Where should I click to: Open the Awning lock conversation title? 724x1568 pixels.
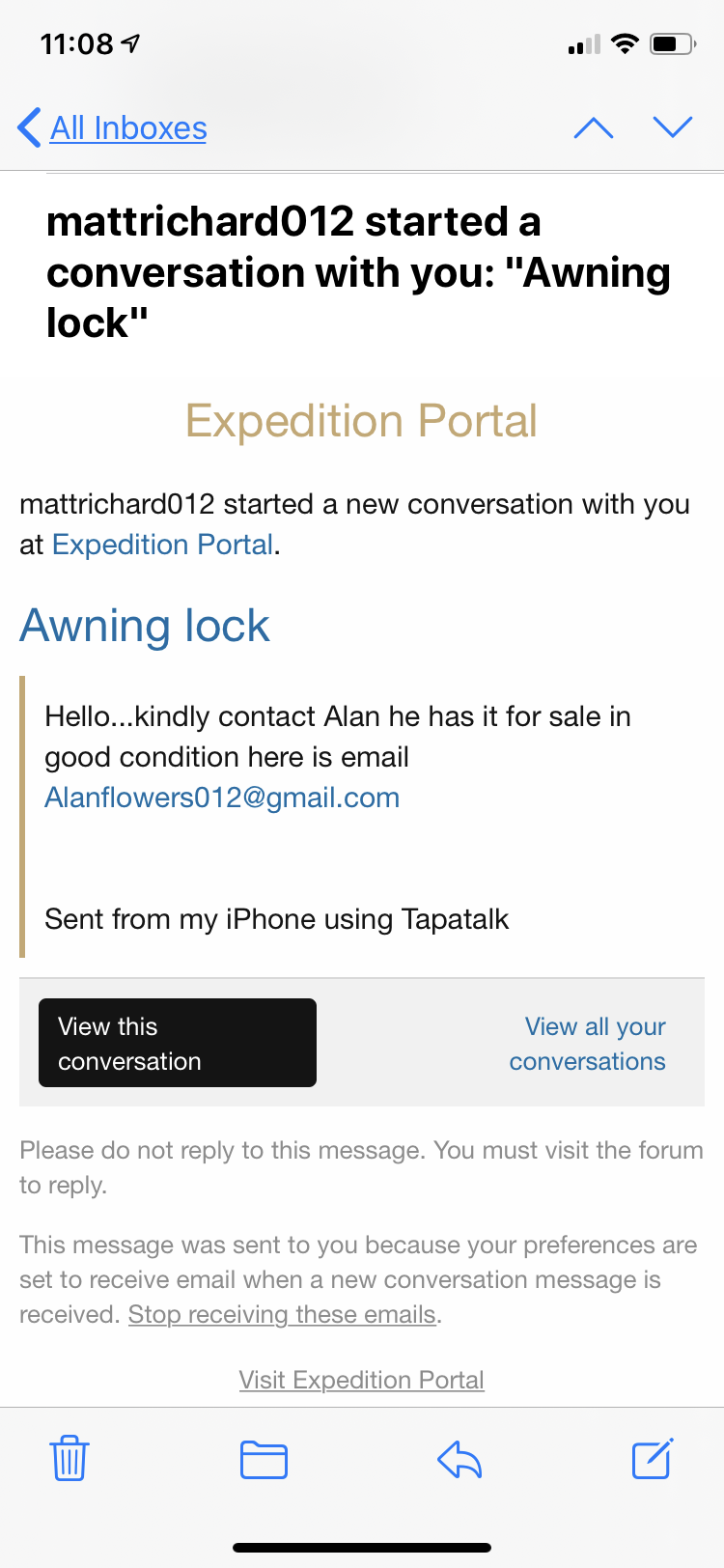(x=145, y=626)
